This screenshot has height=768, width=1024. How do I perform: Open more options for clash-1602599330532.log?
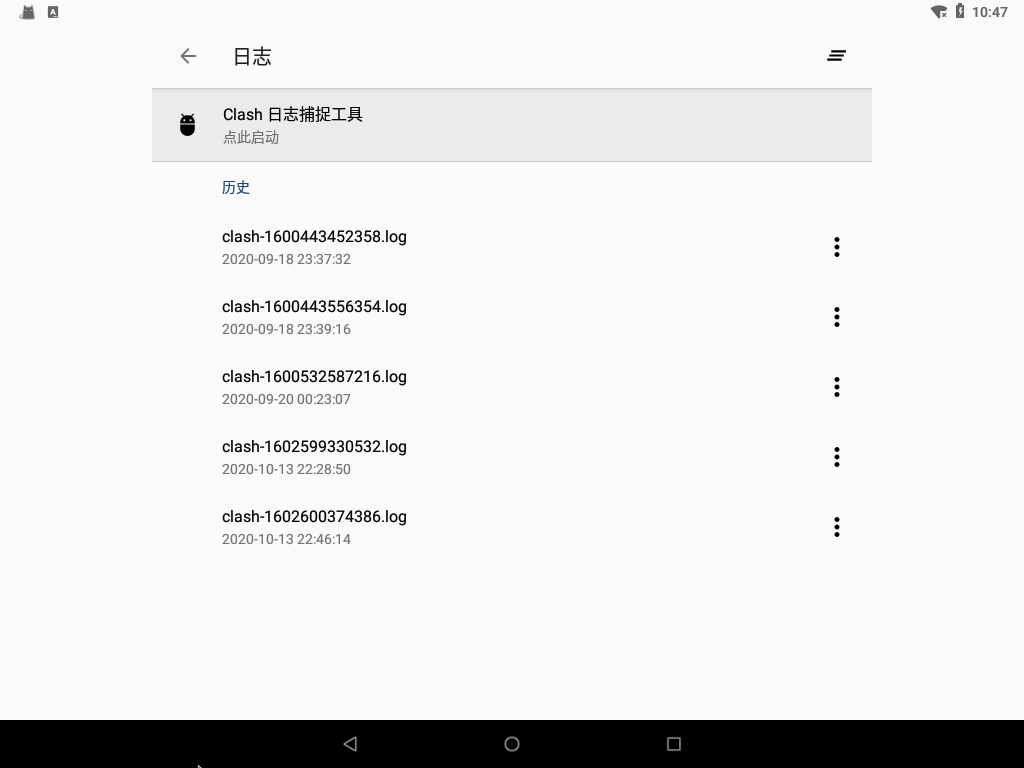837,457
